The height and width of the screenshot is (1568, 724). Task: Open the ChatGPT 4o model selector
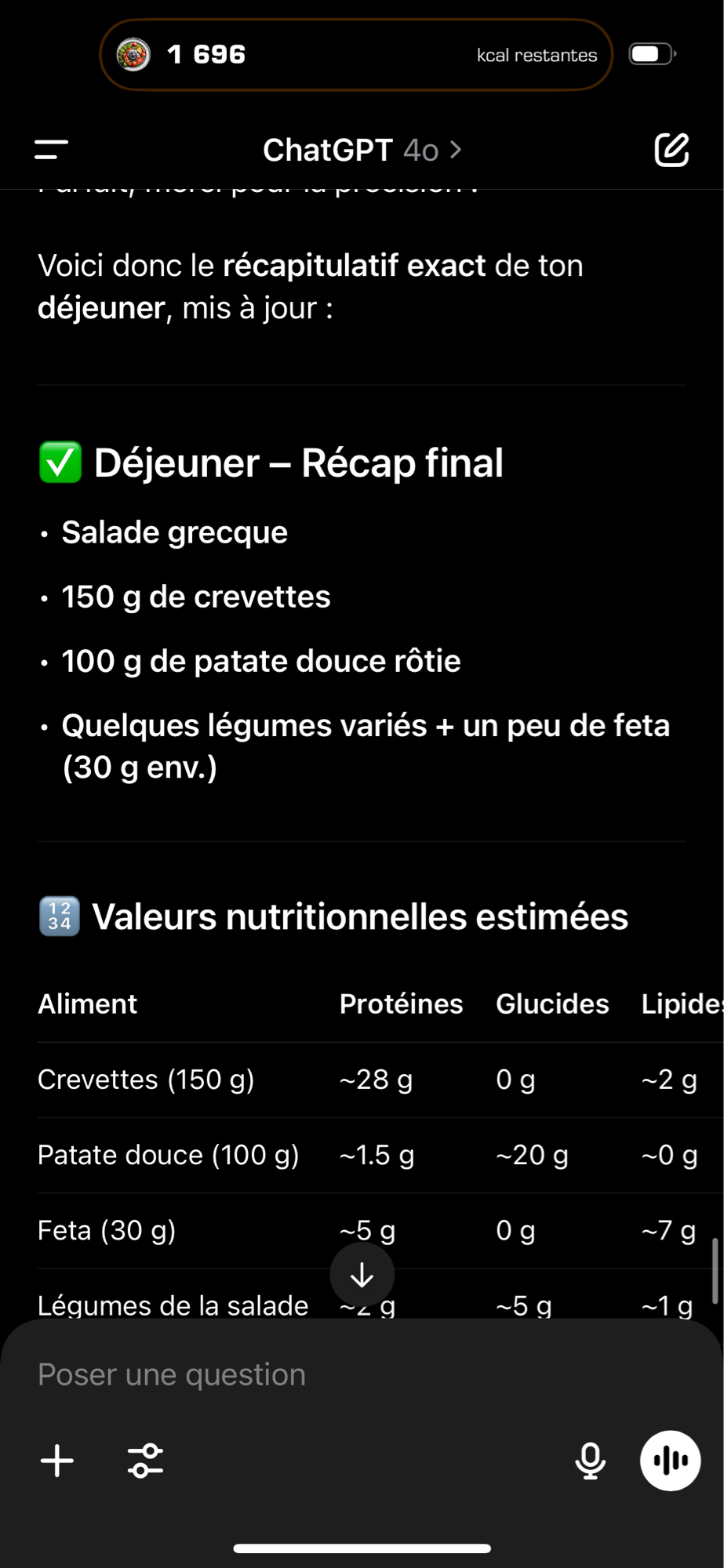pyautogui.click(x=362, y=150)
